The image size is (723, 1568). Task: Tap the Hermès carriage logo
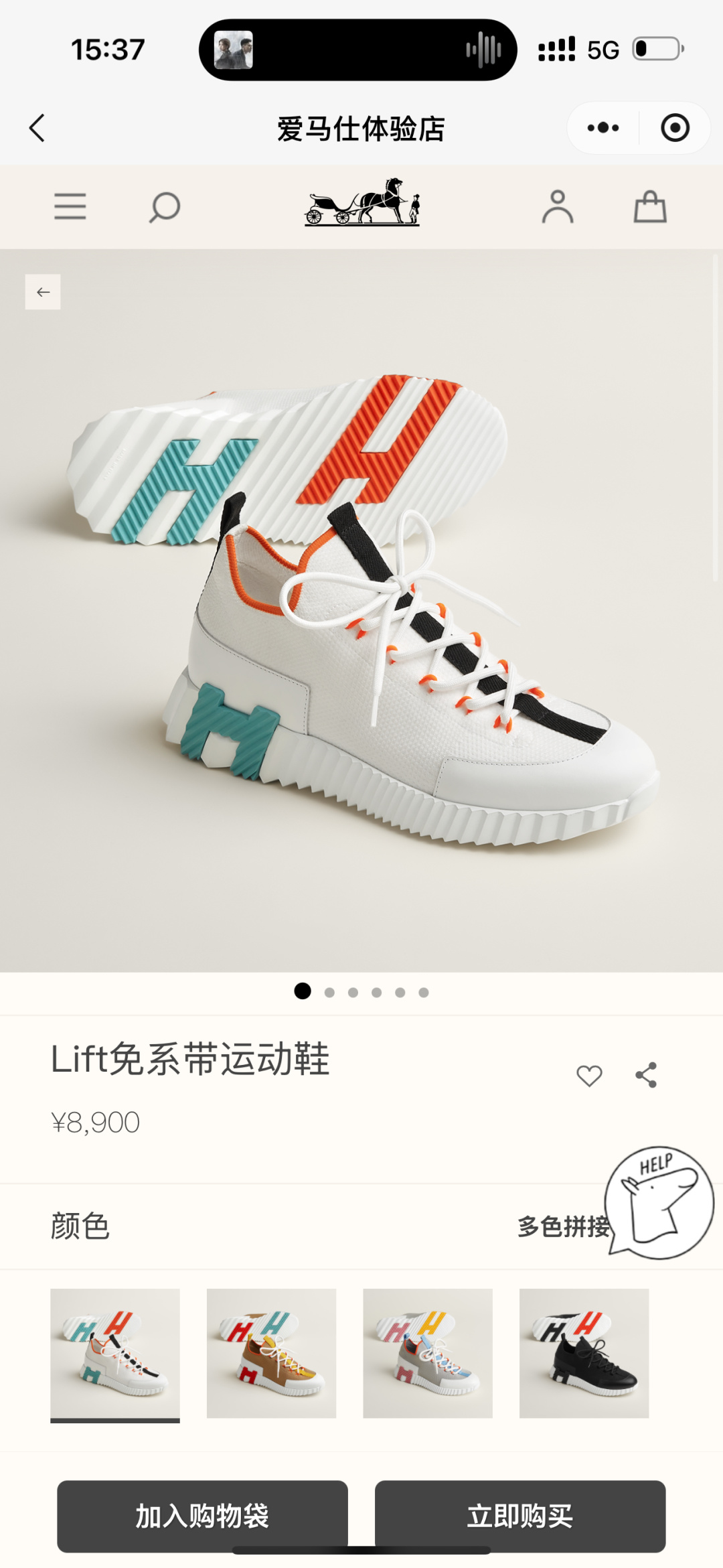point(362,203)
